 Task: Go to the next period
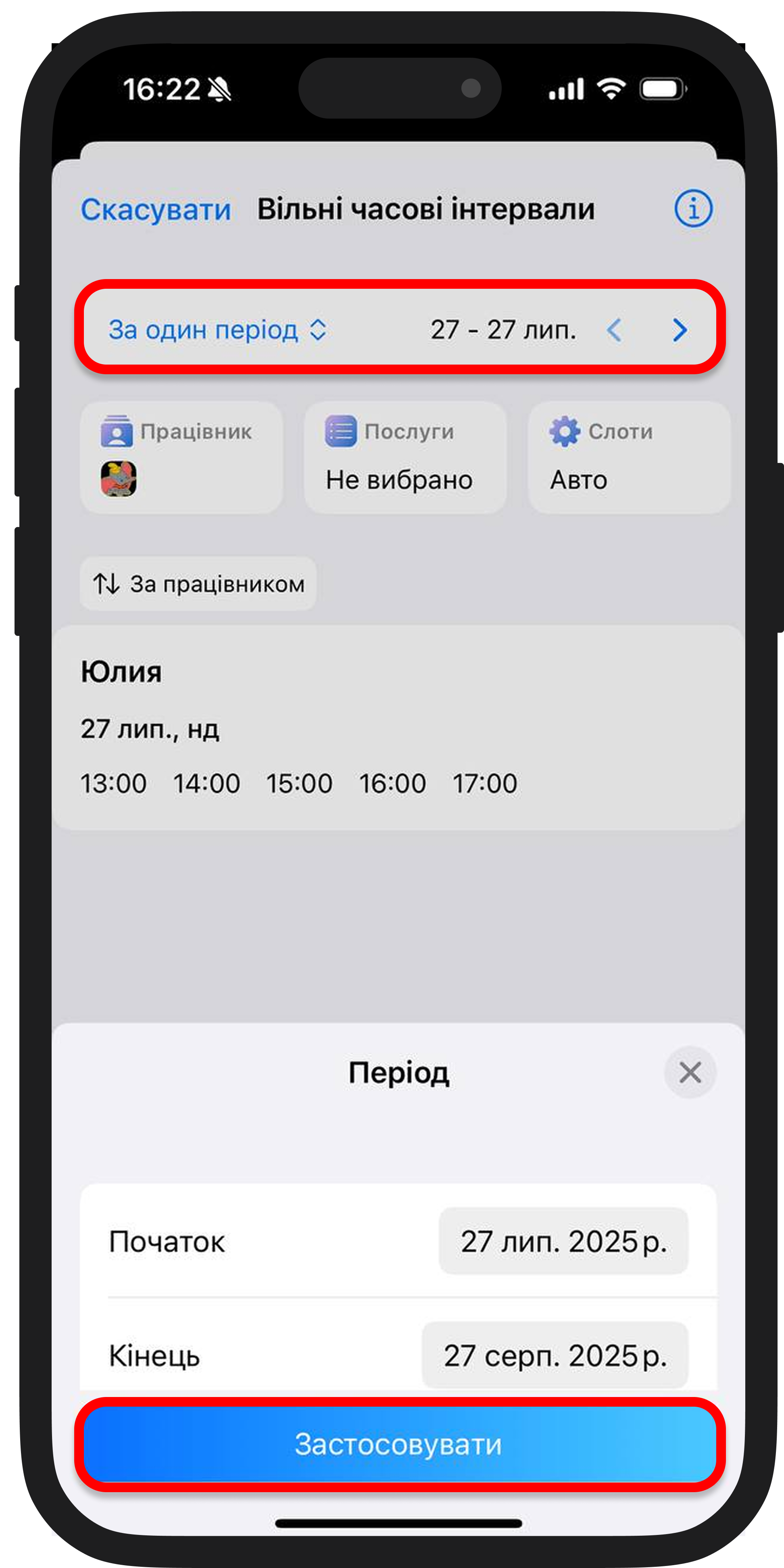(x=679, y=331)
